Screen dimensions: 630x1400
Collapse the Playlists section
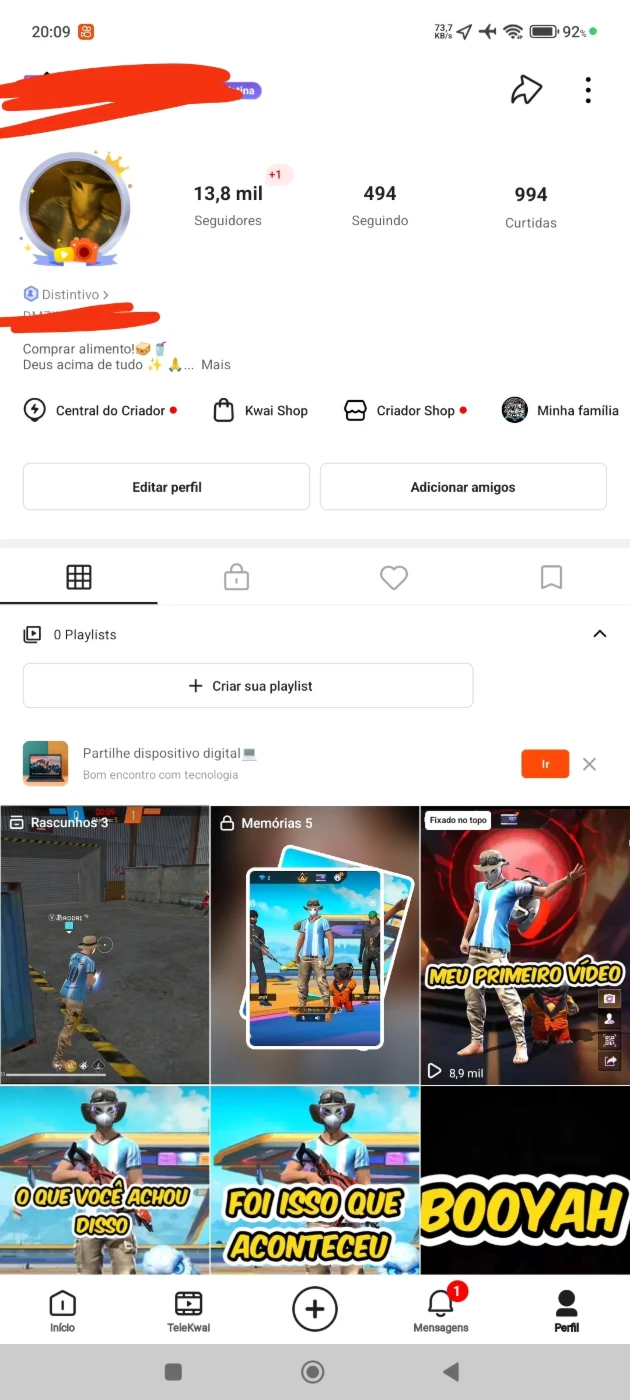coord(600,634)
